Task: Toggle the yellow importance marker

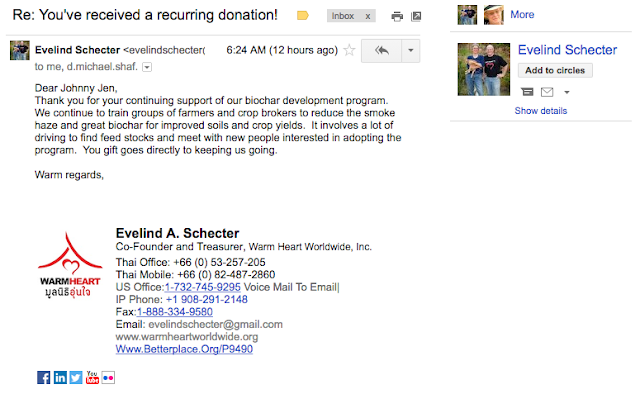Action: click(x=303, y=16)
